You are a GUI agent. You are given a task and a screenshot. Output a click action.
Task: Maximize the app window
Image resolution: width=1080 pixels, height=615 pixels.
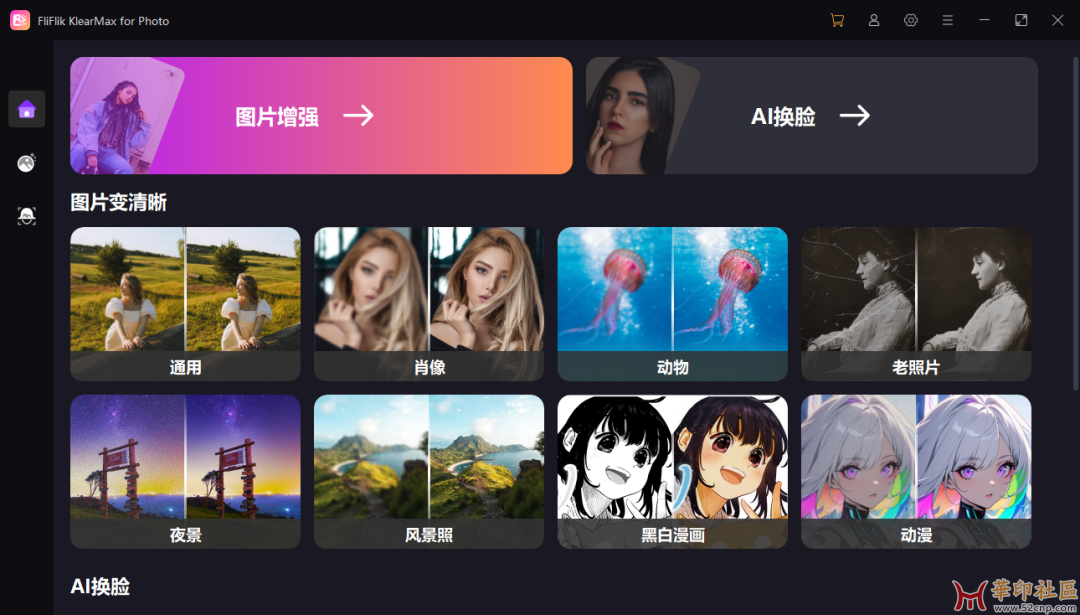click(1021, 20)
